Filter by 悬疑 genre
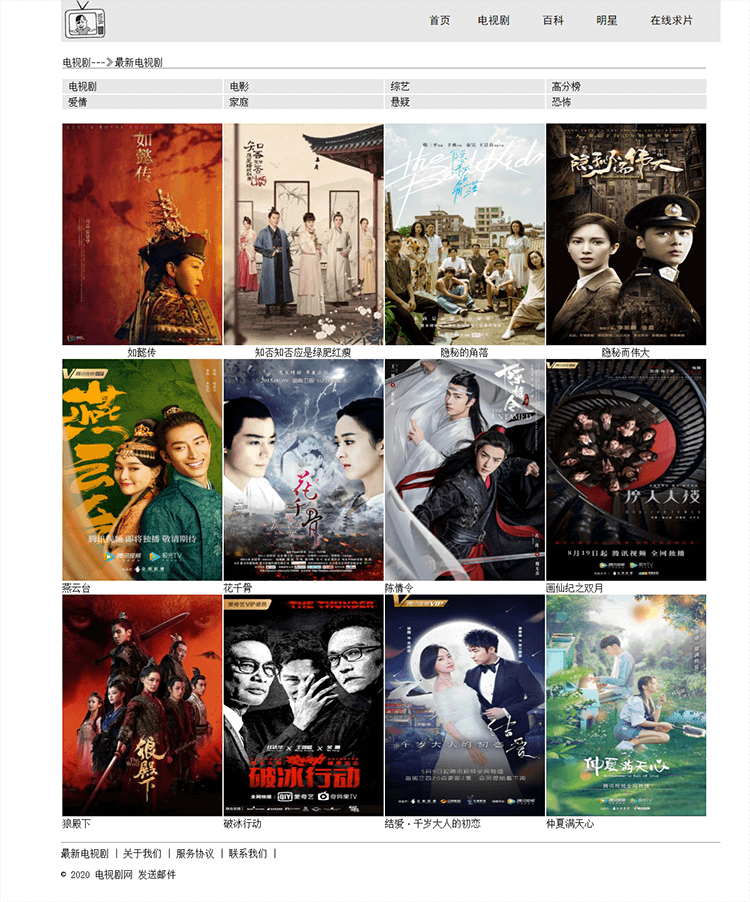The height and width of the screenshot is (902, 750). click(x=400, y=102)
